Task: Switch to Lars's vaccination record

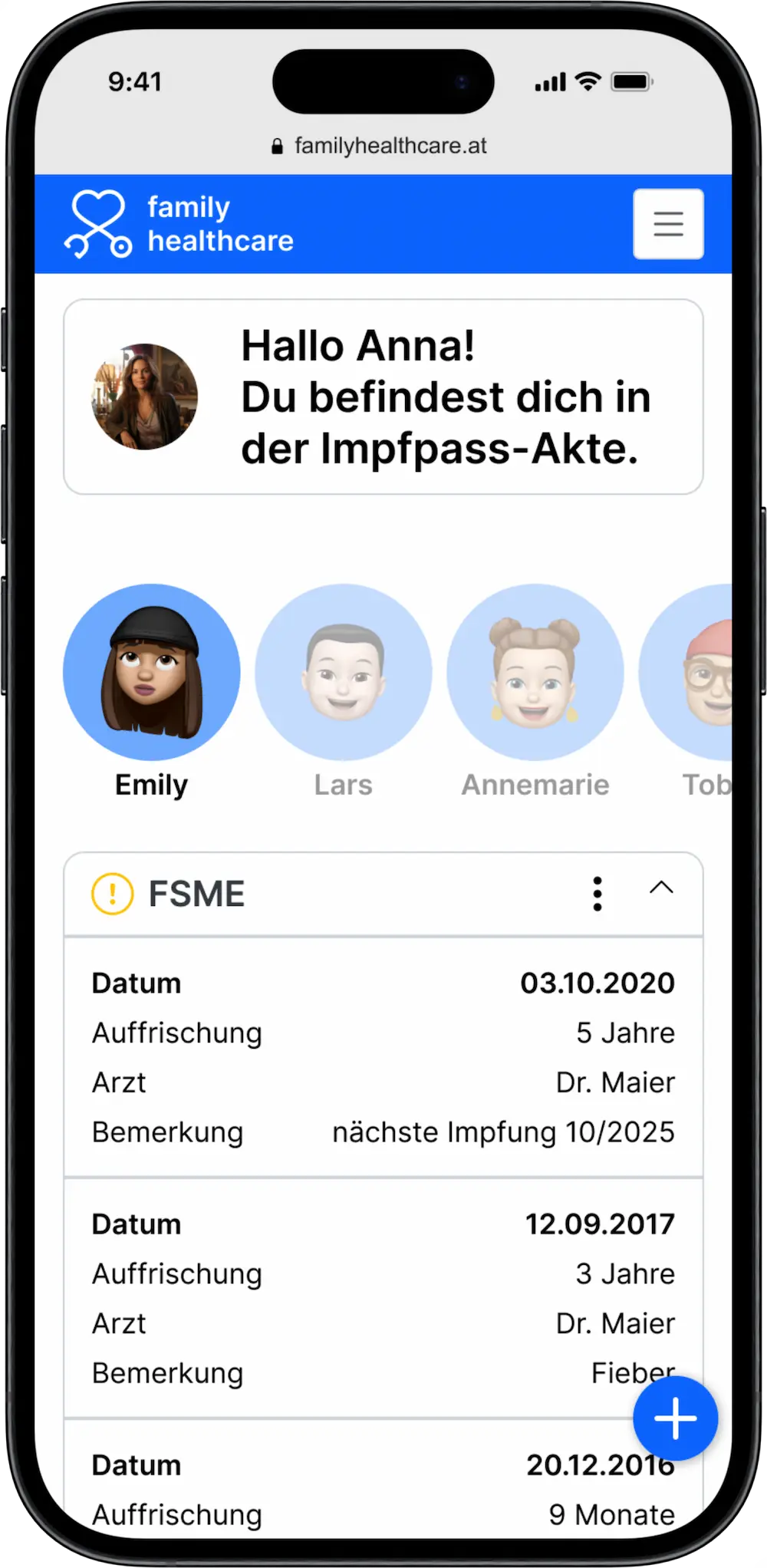Action: coord(343,672)
